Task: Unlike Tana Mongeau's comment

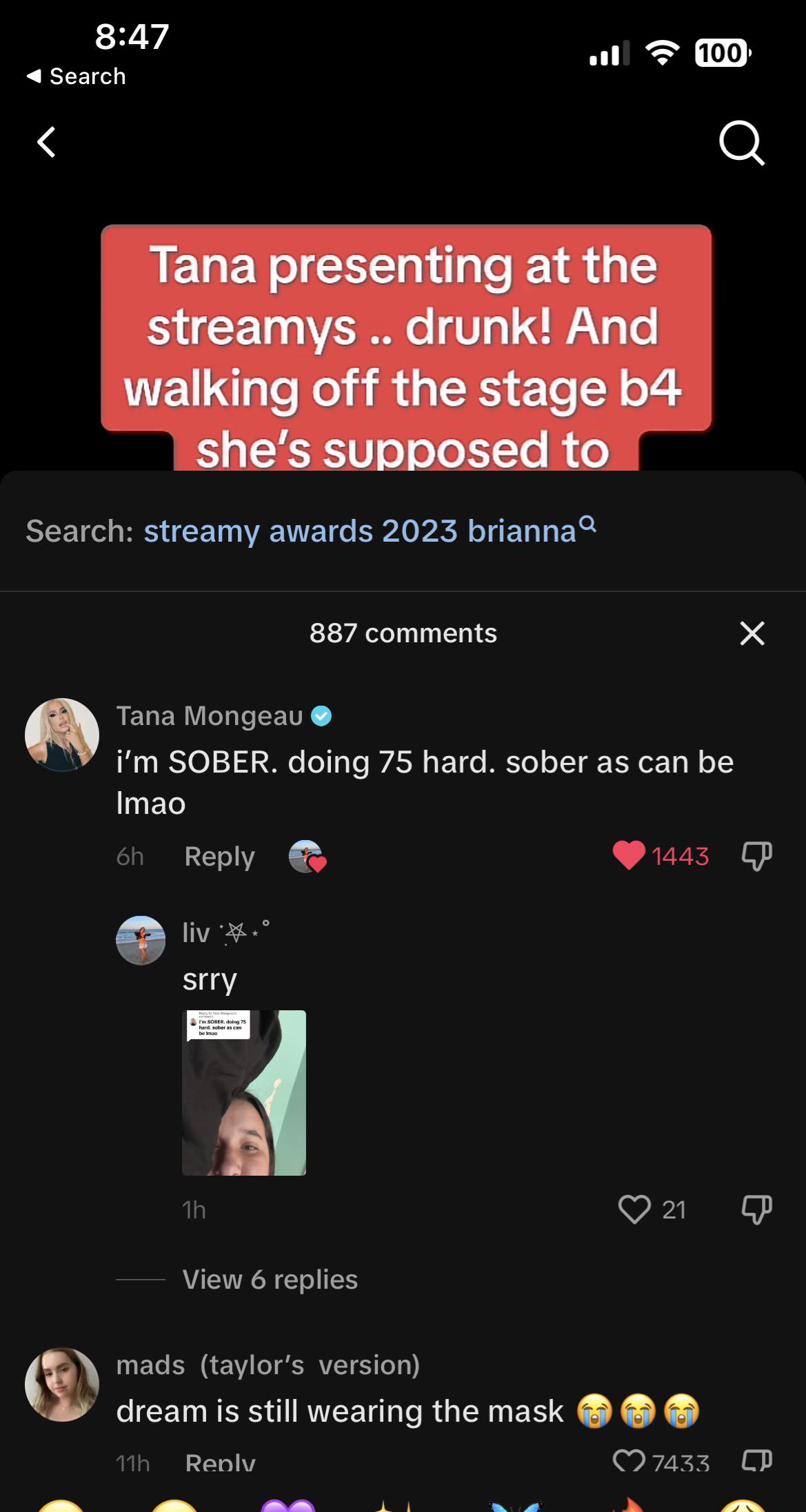Action: click(x=629, y=856)
